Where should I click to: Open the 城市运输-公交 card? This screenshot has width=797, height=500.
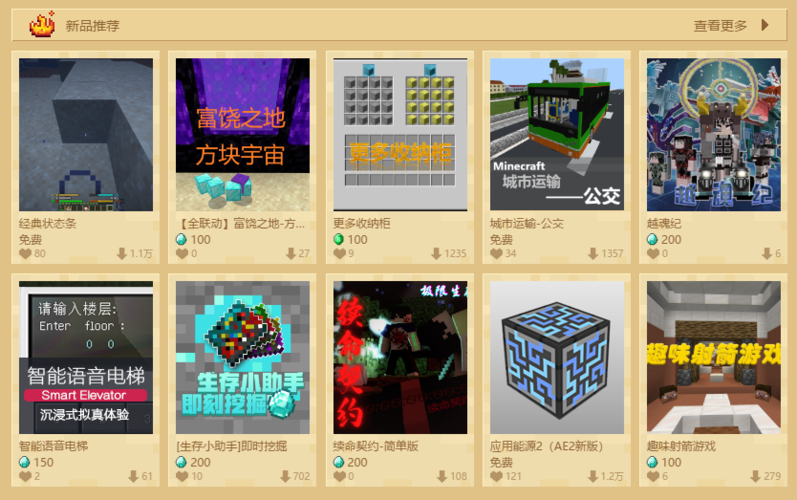click(557, 135)
